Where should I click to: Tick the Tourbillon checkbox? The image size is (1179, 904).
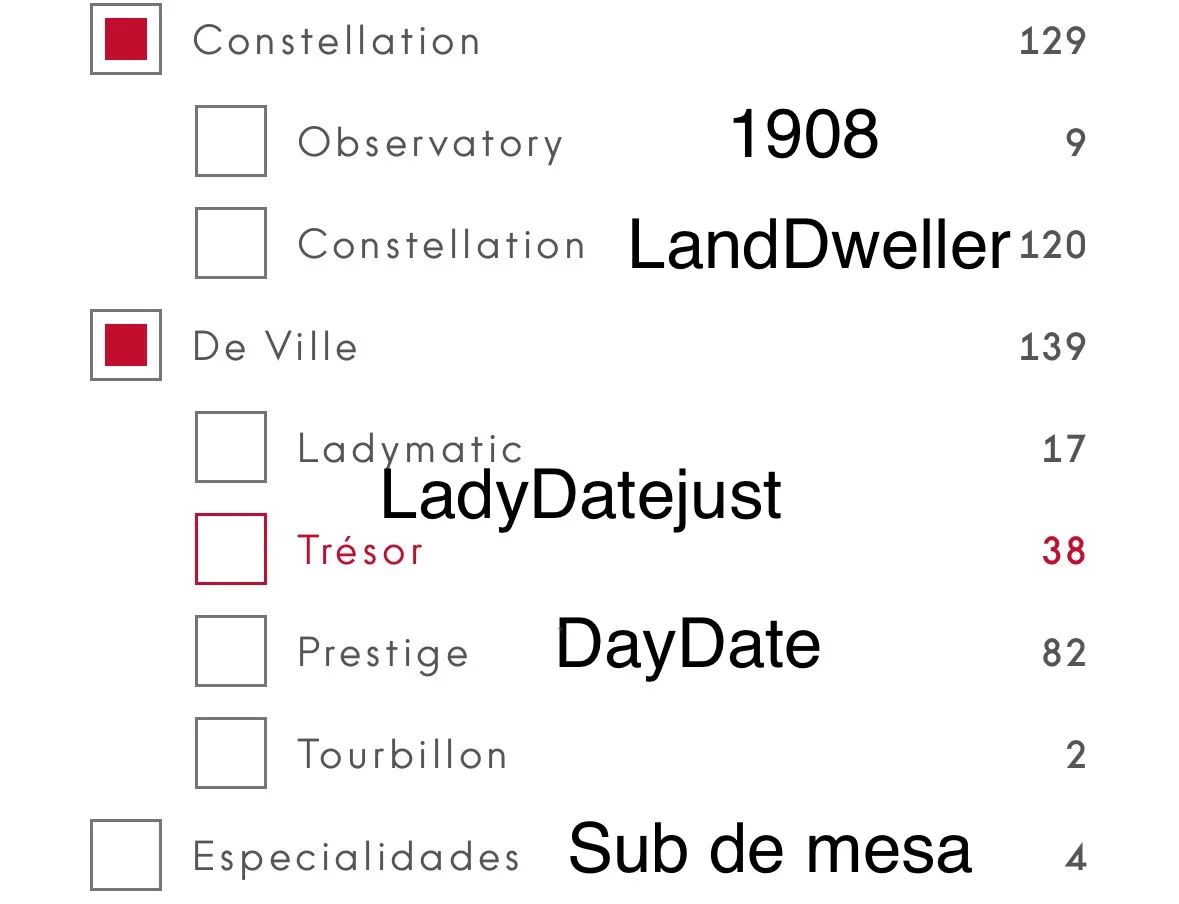[x=231, y=753]
